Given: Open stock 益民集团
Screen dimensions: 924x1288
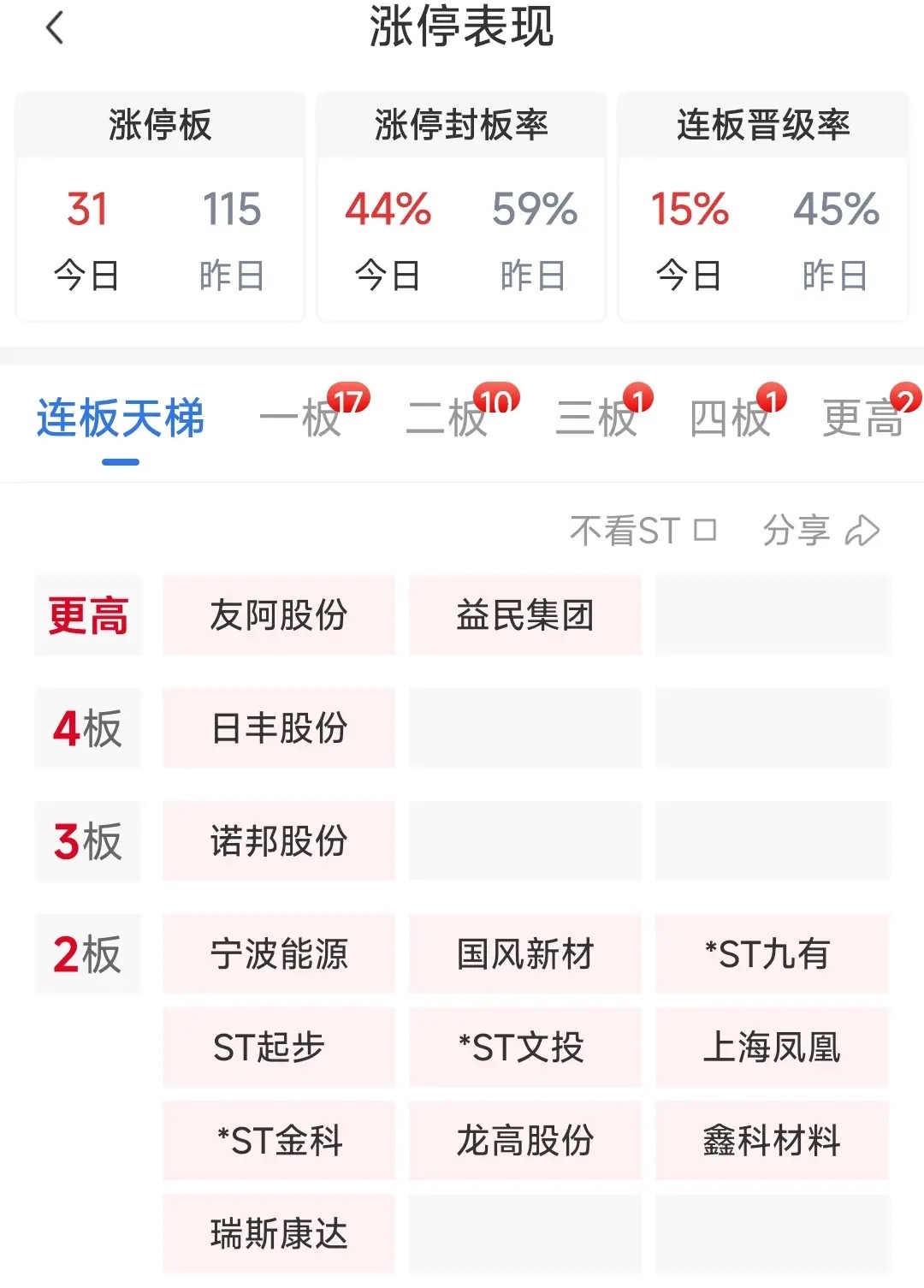Looking at the screenshot, I should point(524,615).
